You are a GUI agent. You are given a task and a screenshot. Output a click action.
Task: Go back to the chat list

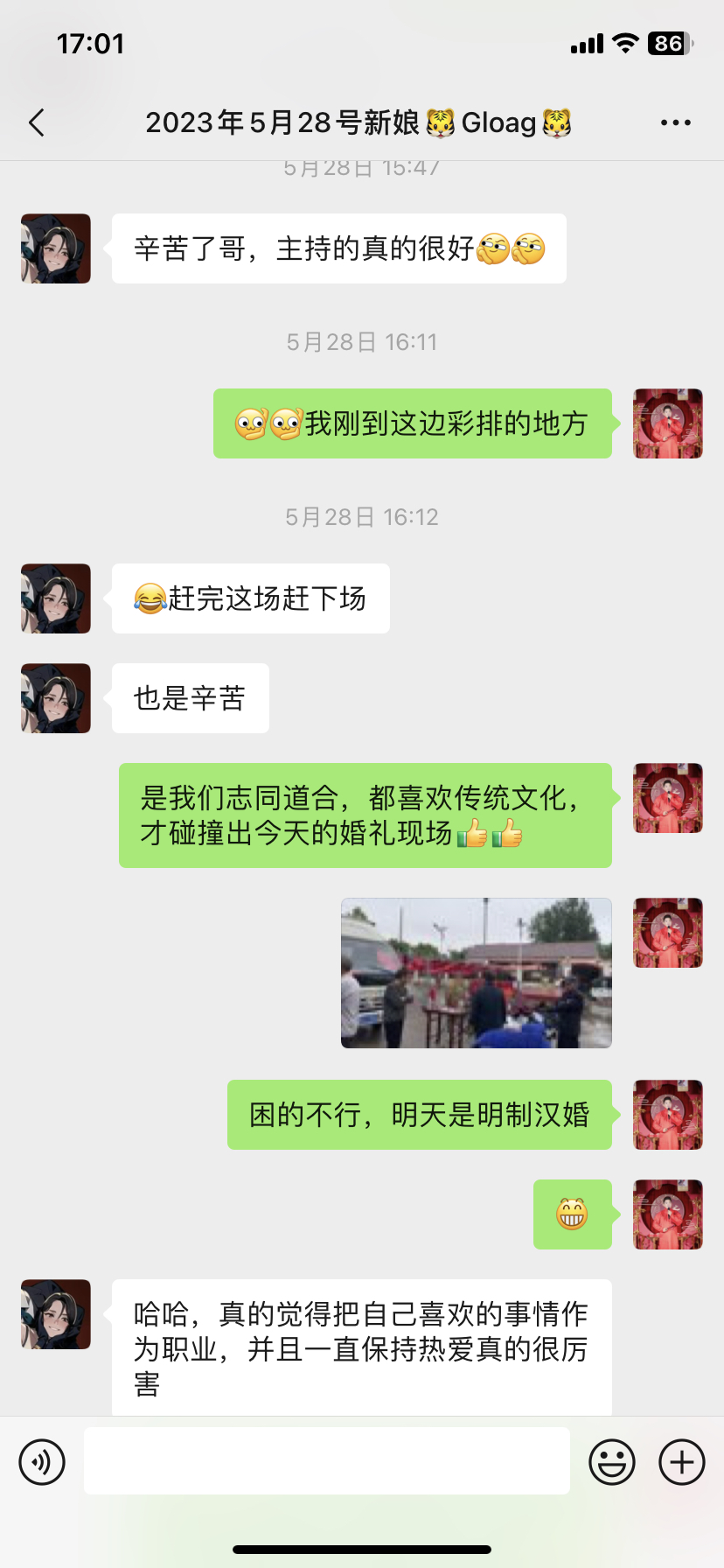coord(37,123)
